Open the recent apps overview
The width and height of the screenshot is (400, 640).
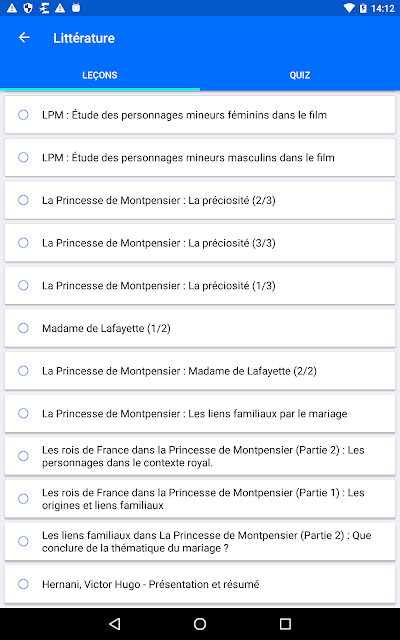(x=285, y=624)
